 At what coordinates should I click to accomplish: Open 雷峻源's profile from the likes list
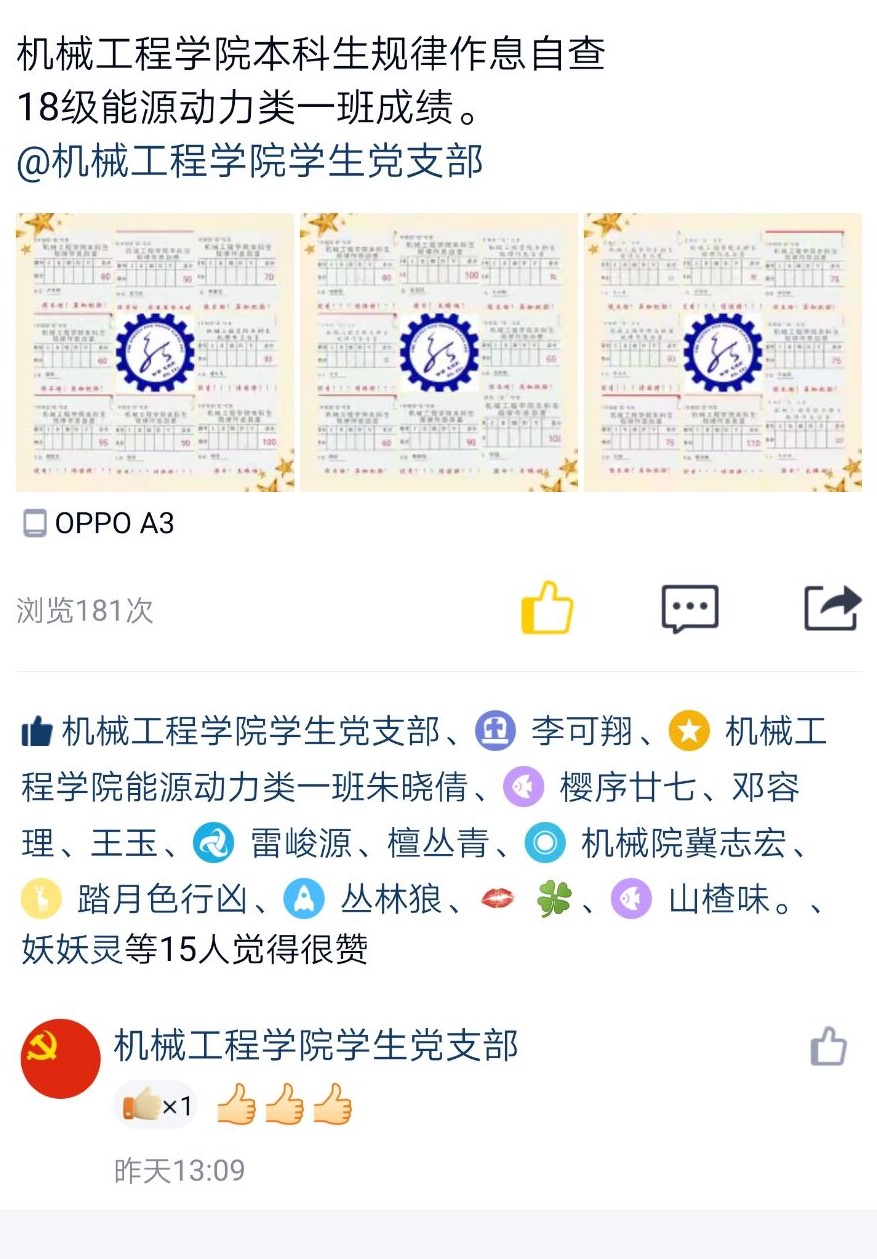tap(300, 844)
